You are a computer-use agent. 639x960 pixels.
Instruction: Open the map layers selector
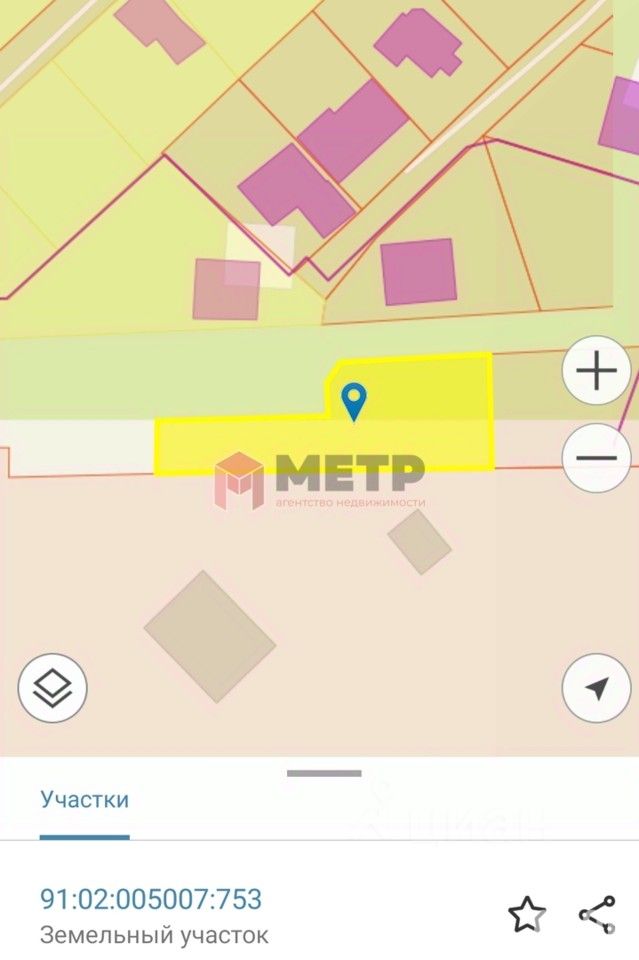(x=53, y=688)
